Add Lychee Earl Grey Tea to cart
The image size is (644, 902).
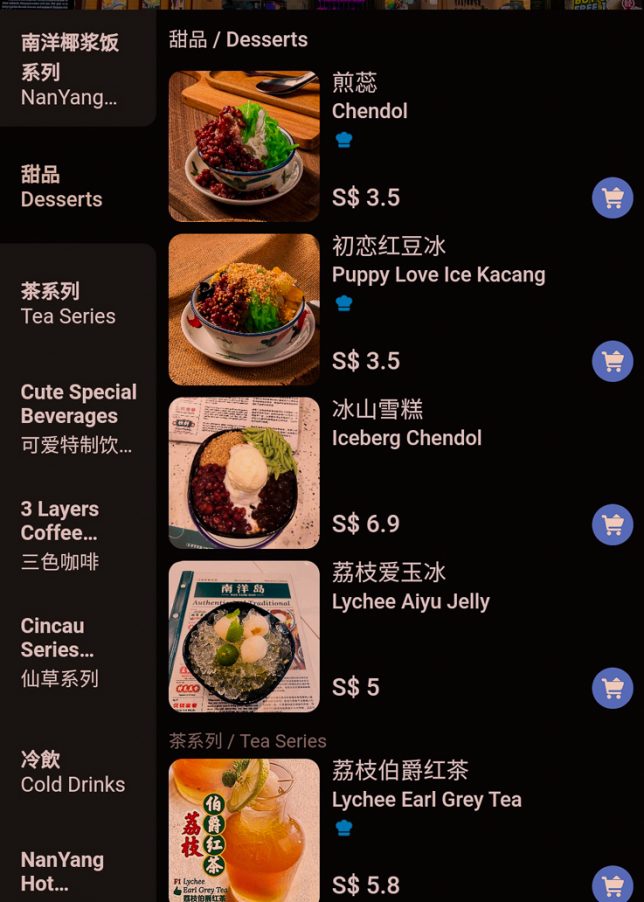click(x=612, y=885)
